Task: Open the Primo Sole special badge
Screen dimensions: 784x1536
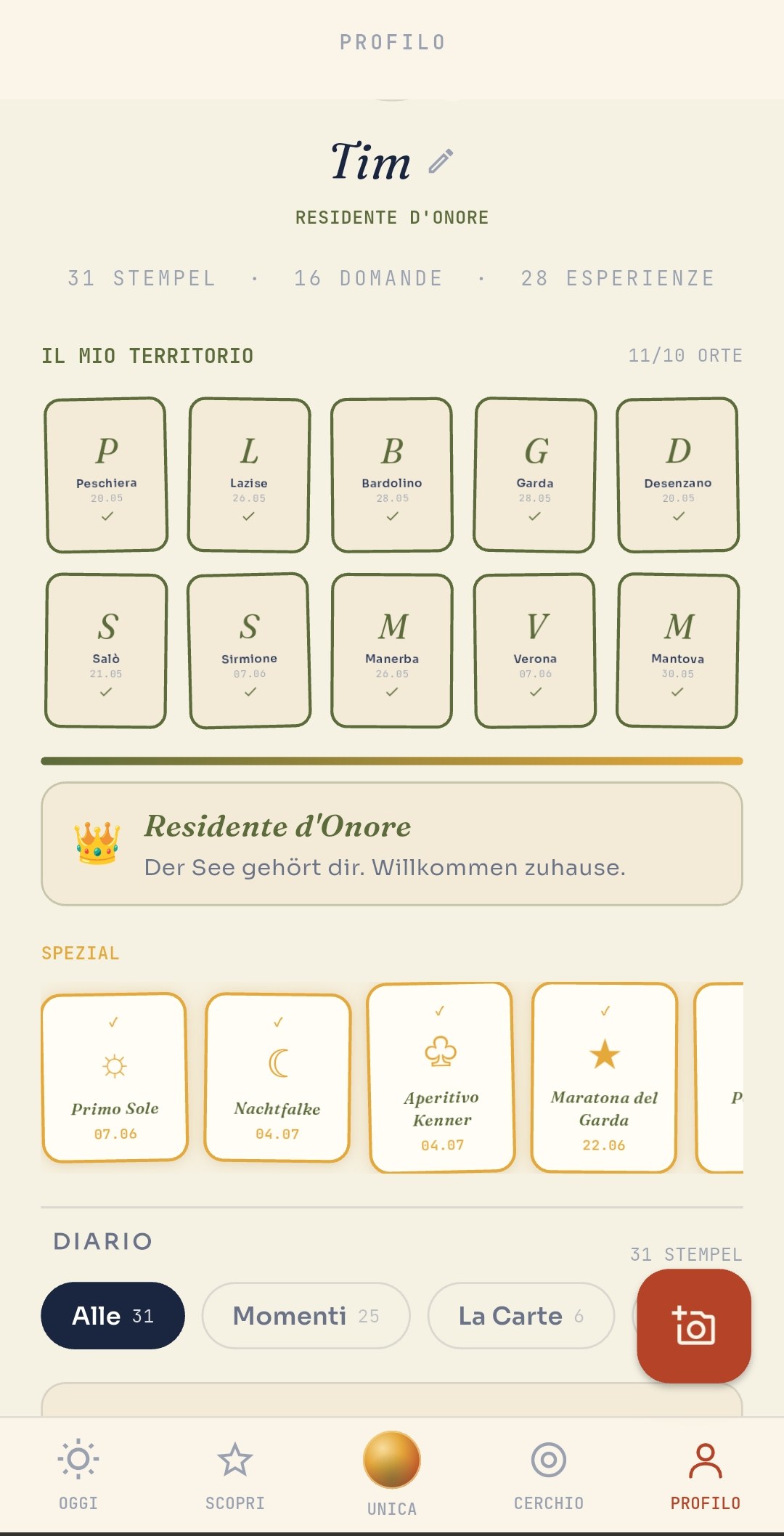Action: pyautogui.click(x=115, y=1078)
